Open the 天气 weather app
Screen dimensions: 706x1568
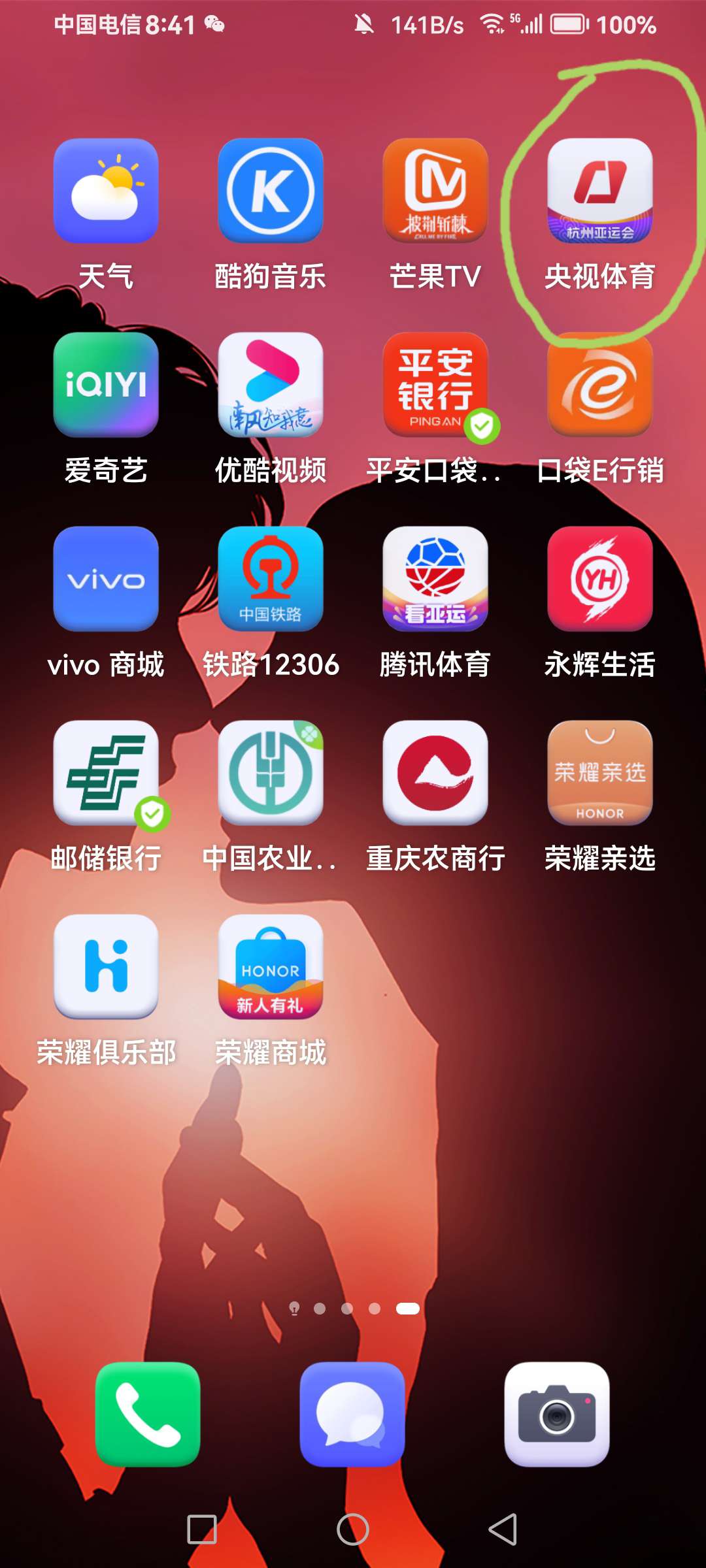(106, 190)
